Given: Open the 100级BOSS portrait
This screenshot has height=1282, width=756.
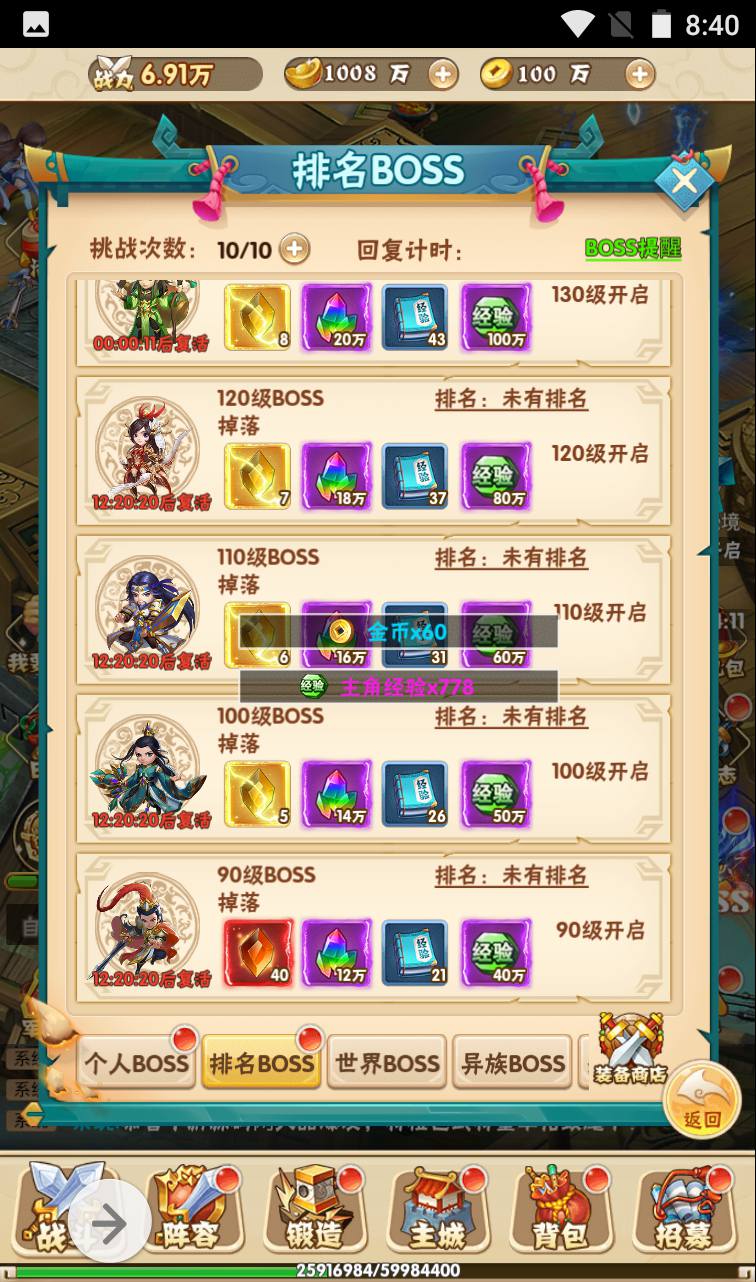Looking at the screenshot, I should [146, 768].
